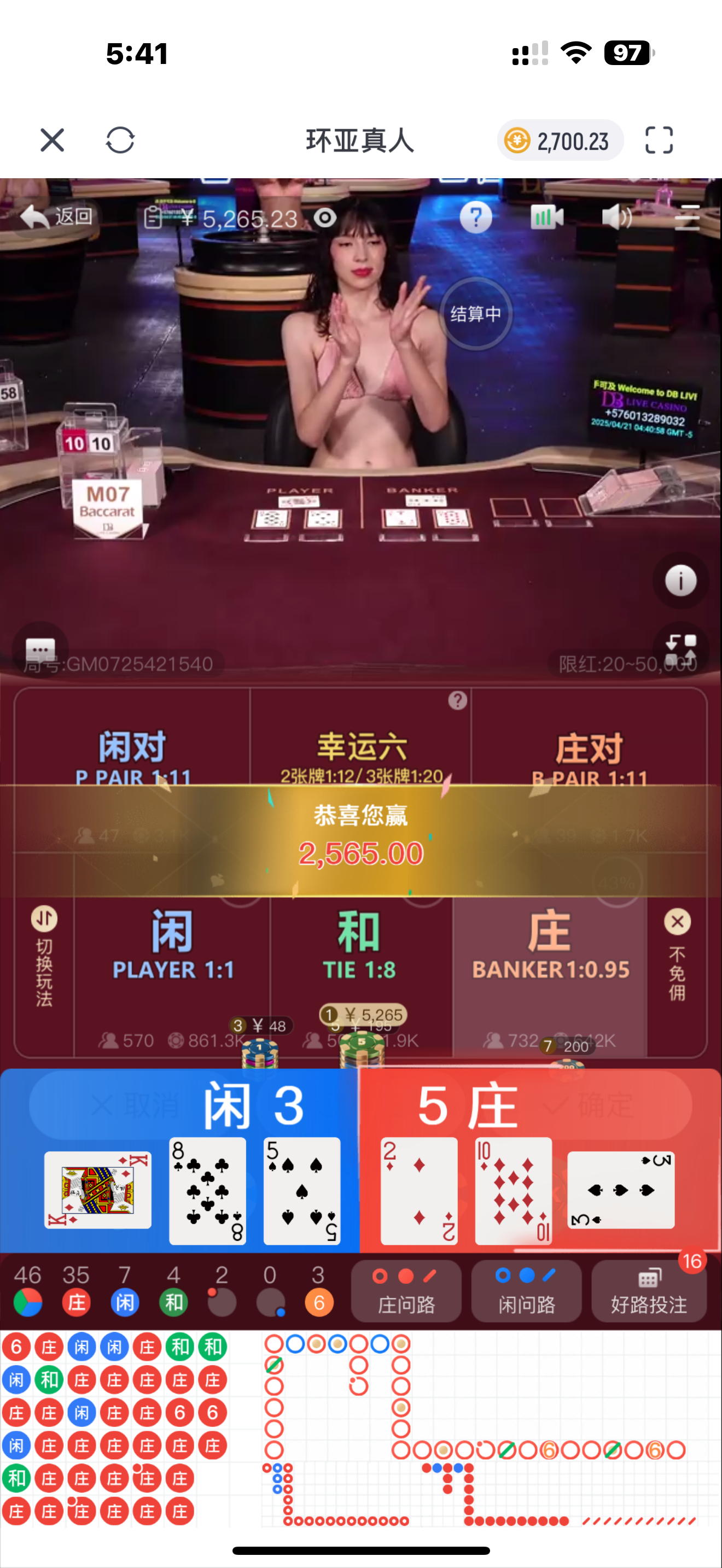
Task: Open the chat bubble
Action: 40,650
